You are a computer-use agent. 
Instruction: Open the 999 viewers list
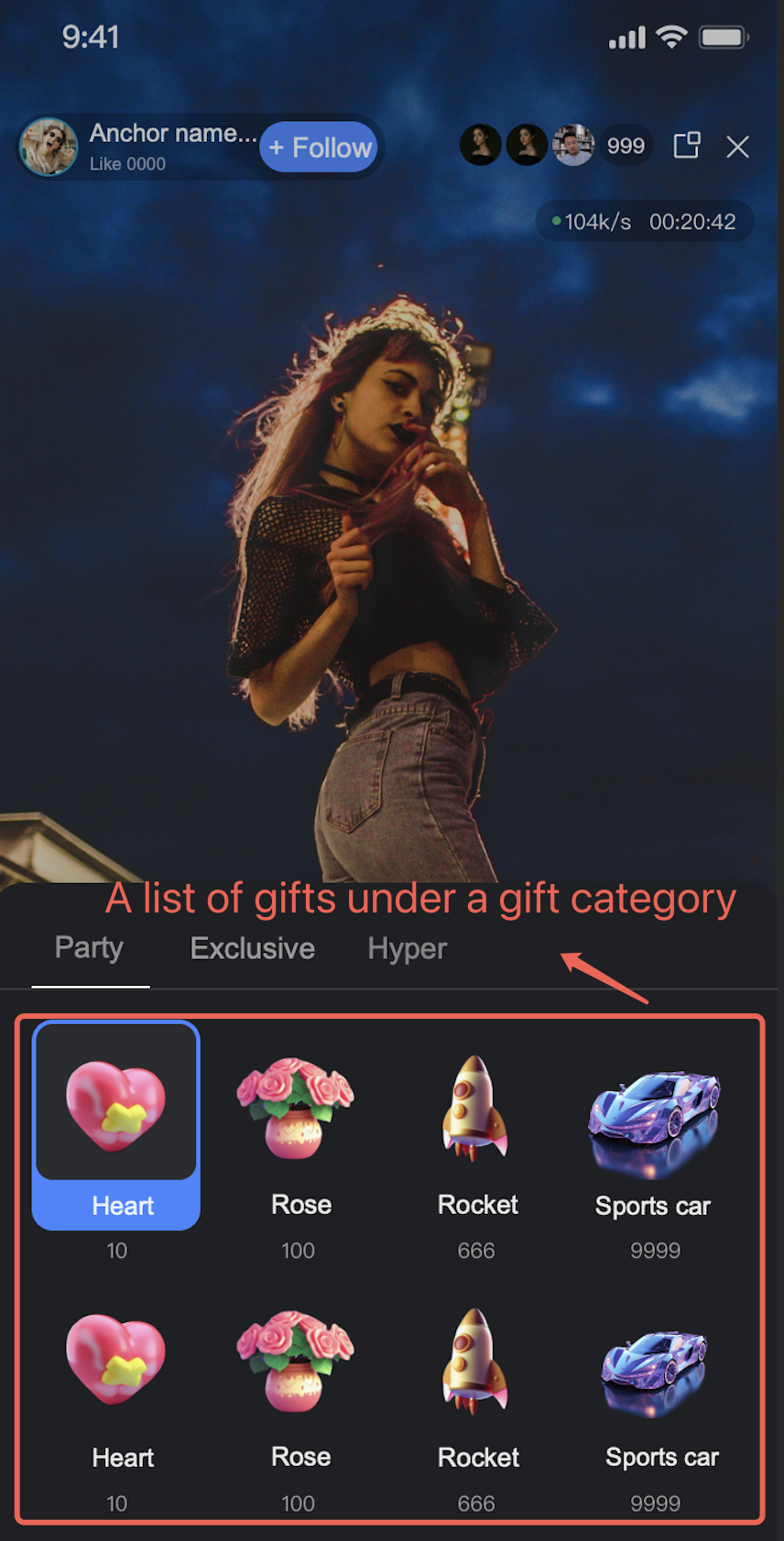coord(626,146)
